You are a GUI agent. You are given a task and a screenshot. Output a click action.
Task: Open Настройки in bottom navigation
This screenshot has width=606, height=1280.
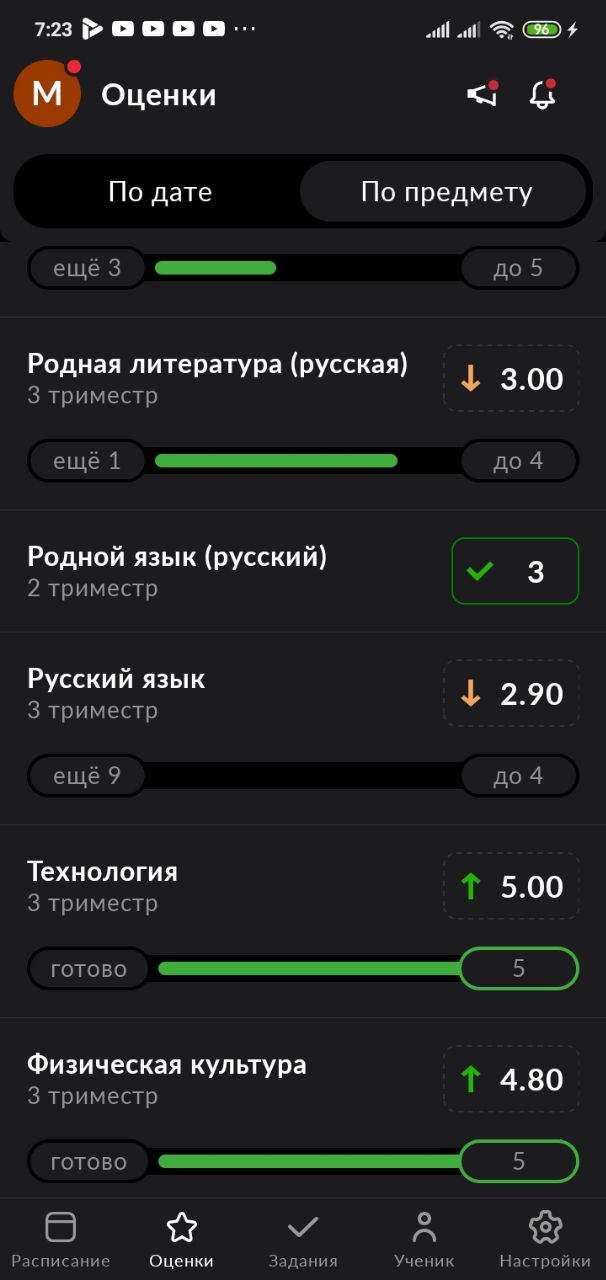545,1239
